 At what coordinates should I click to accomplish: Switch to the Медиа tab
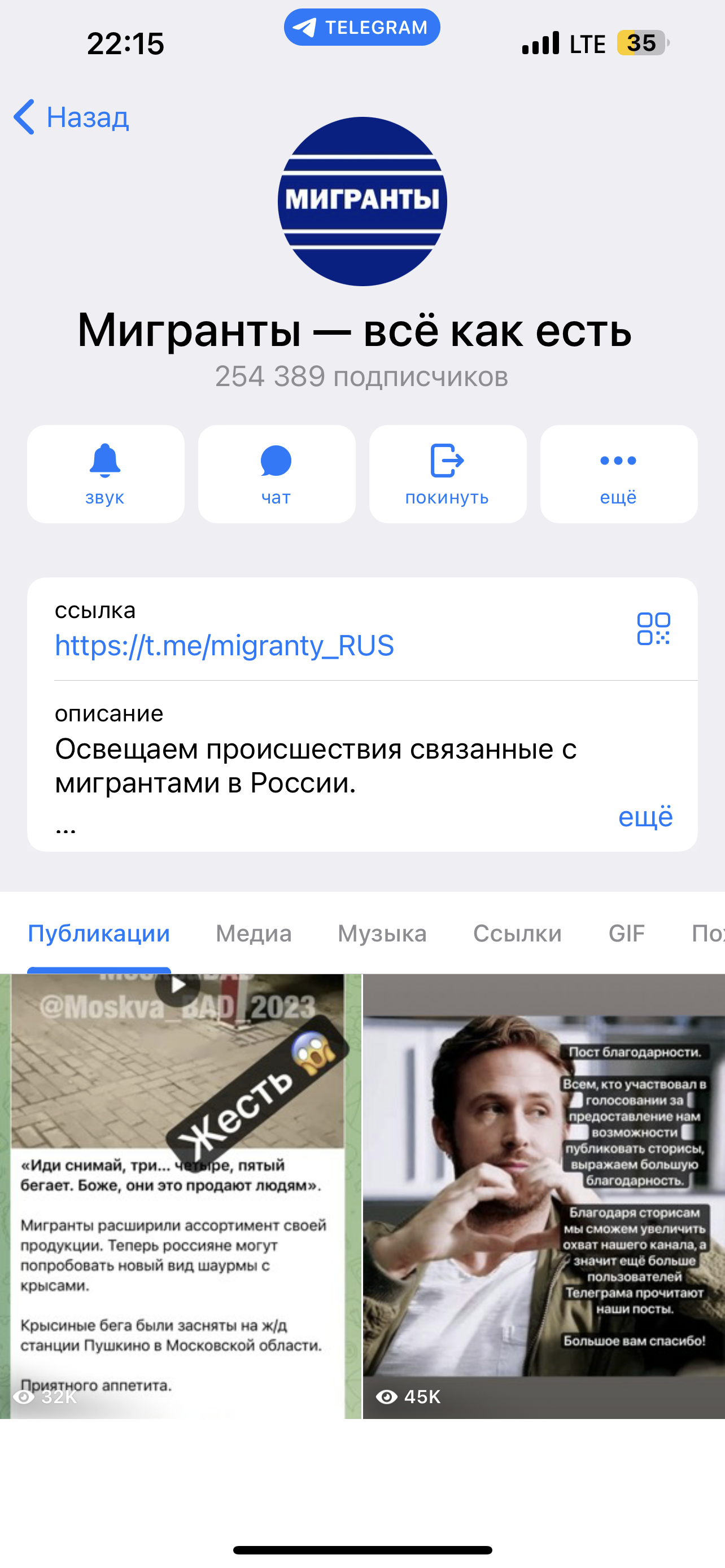click(x=253, y=933)
